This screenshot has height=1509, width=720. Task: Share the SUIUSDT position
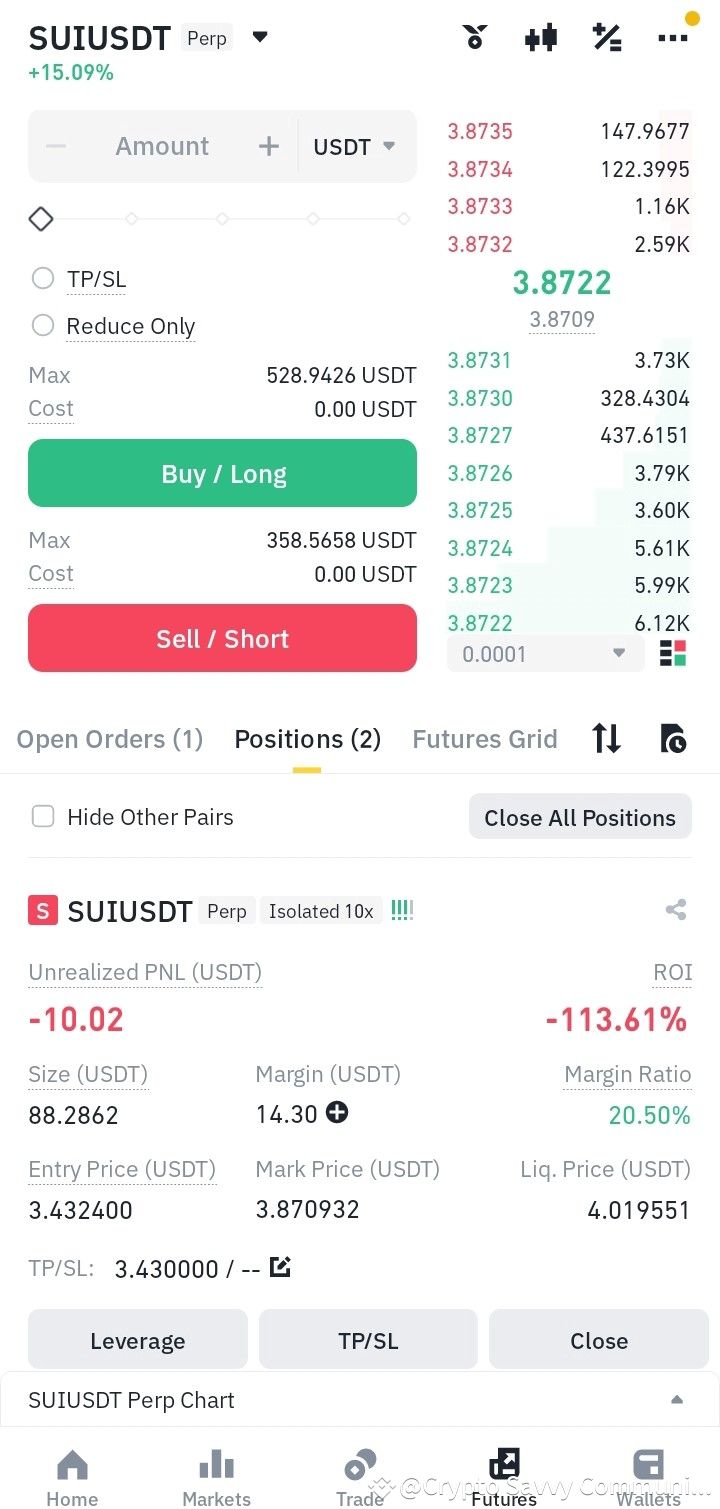pos(675,909)
